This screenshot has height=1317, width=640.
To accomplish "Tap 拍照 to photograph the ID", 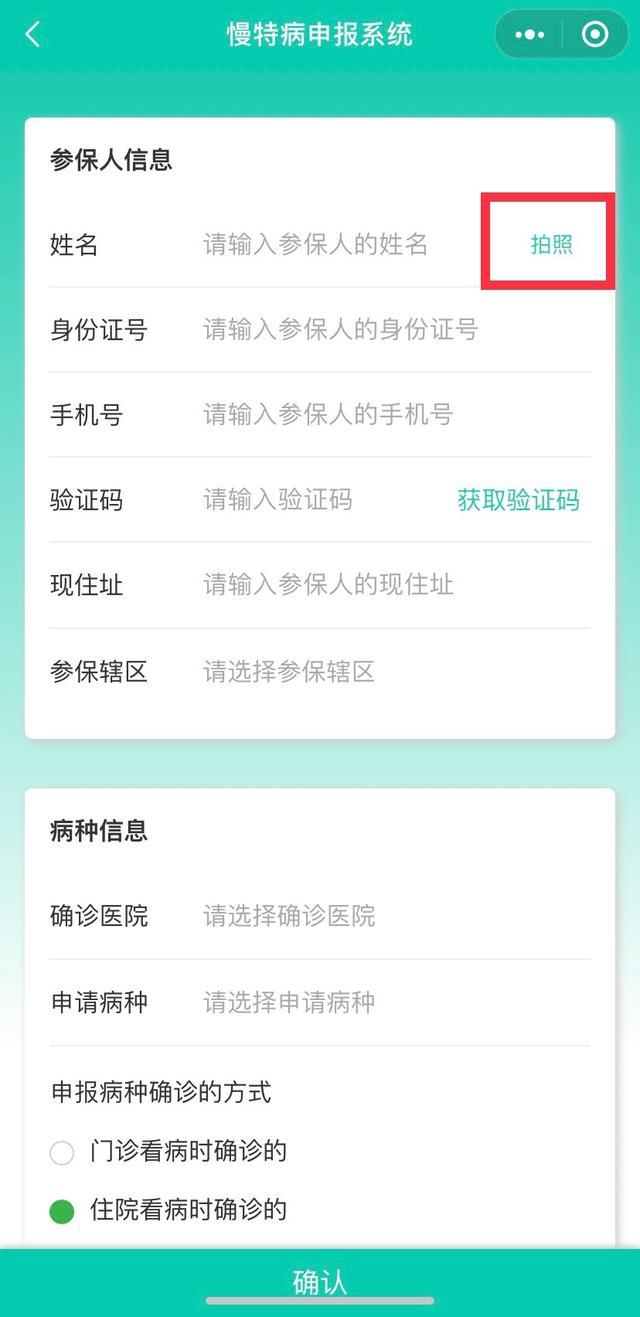I will pos(551,245).
